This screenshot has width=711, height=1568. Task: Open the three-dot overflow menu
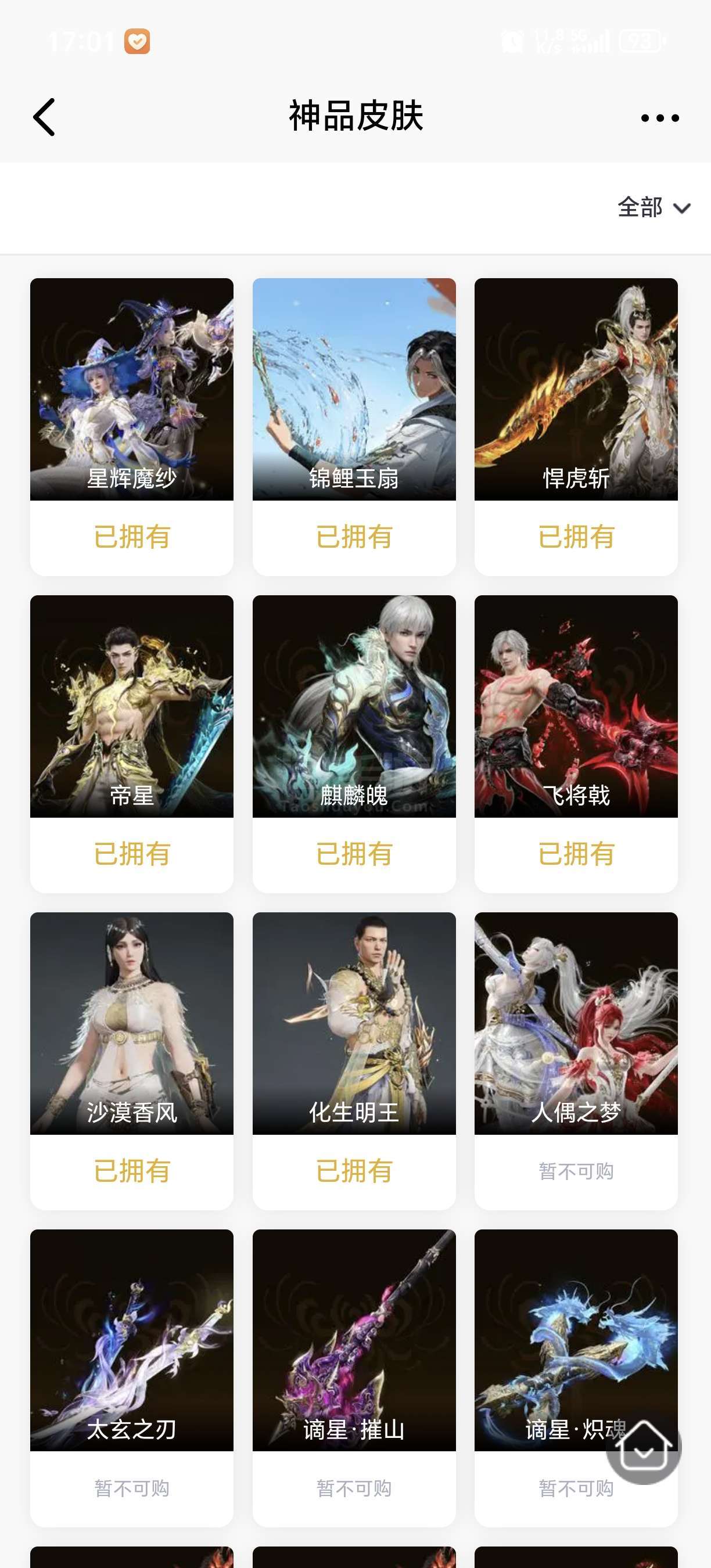tap(660, 117)
